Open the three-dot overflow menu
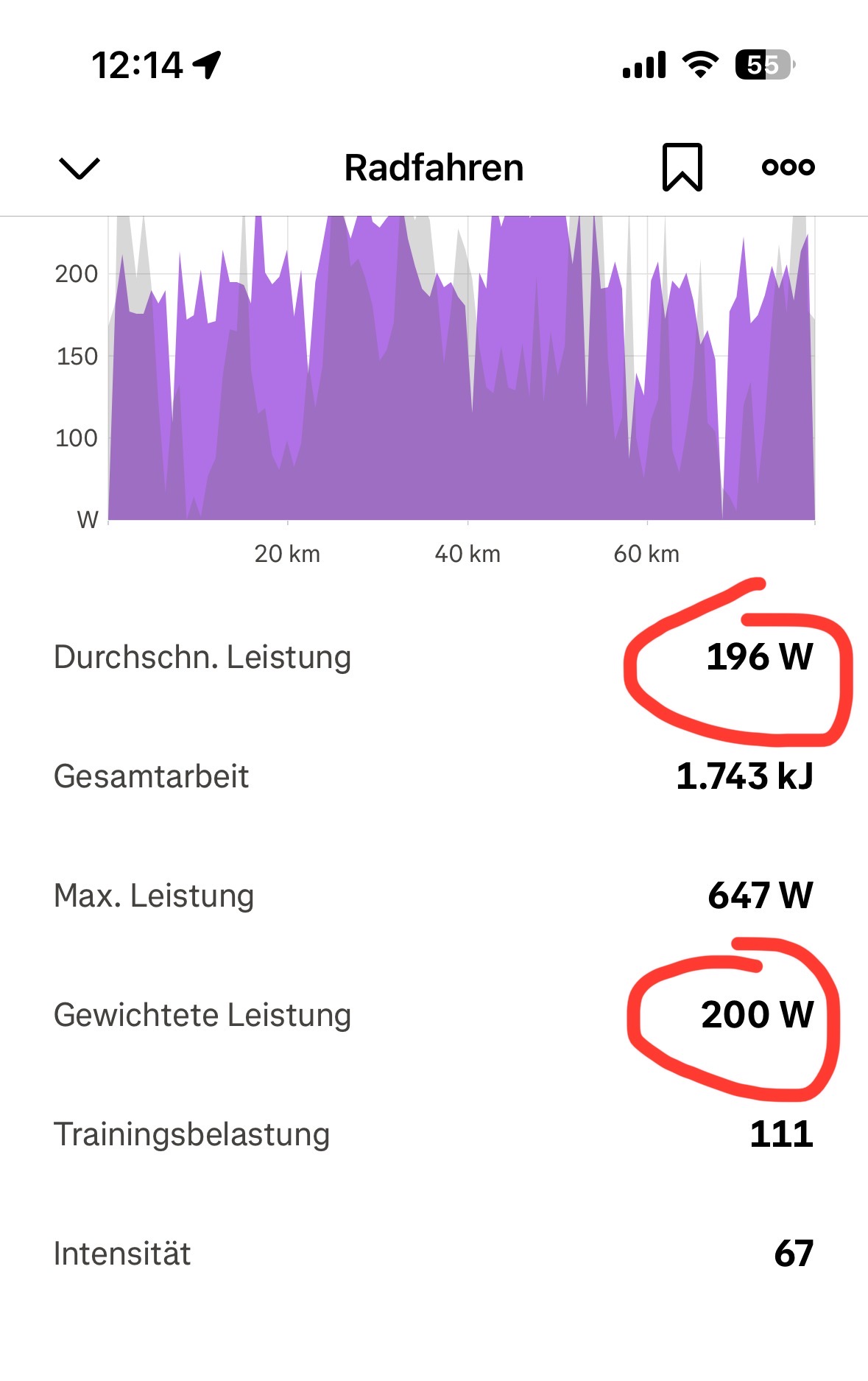868x1381 pixels. (x=788, y=167)
